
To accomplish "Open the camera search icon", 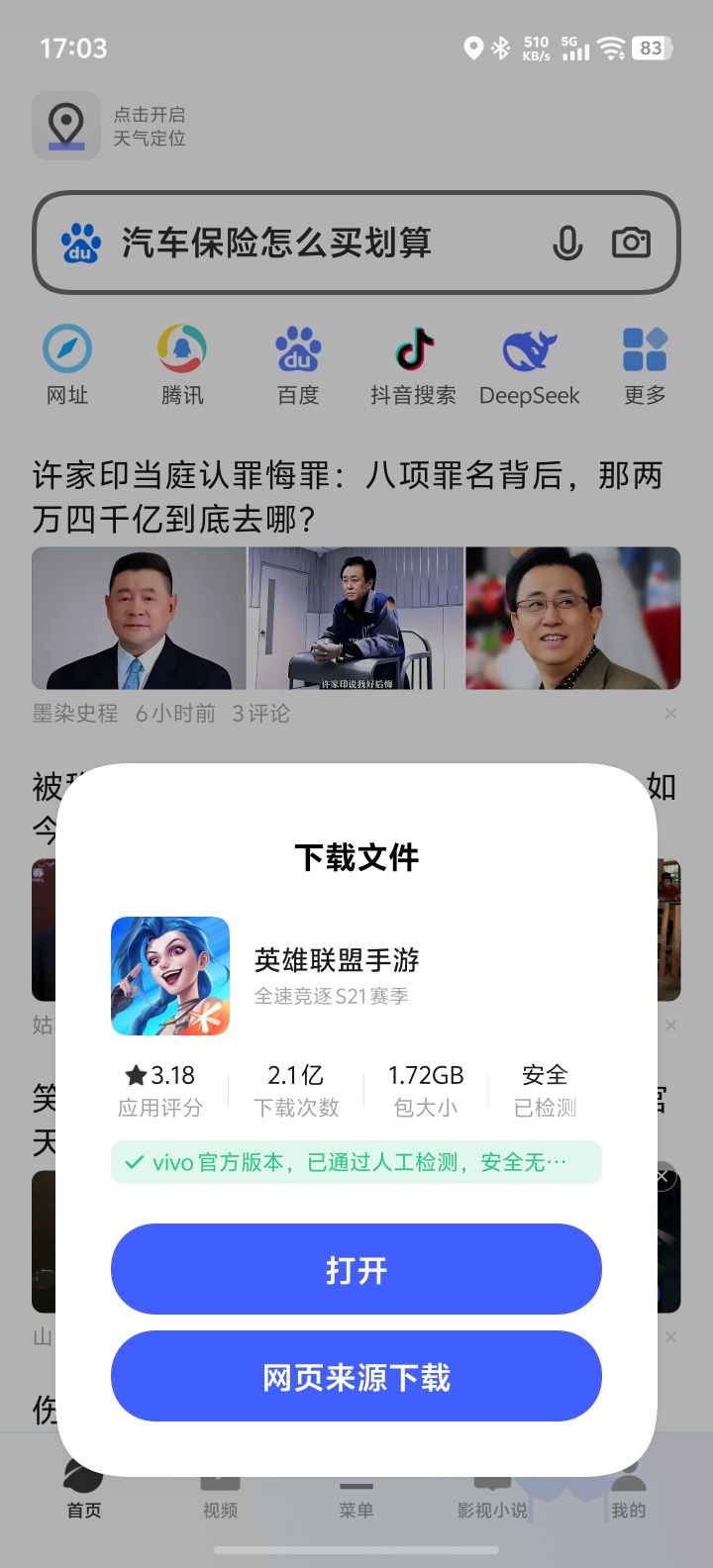I will 631,243.
